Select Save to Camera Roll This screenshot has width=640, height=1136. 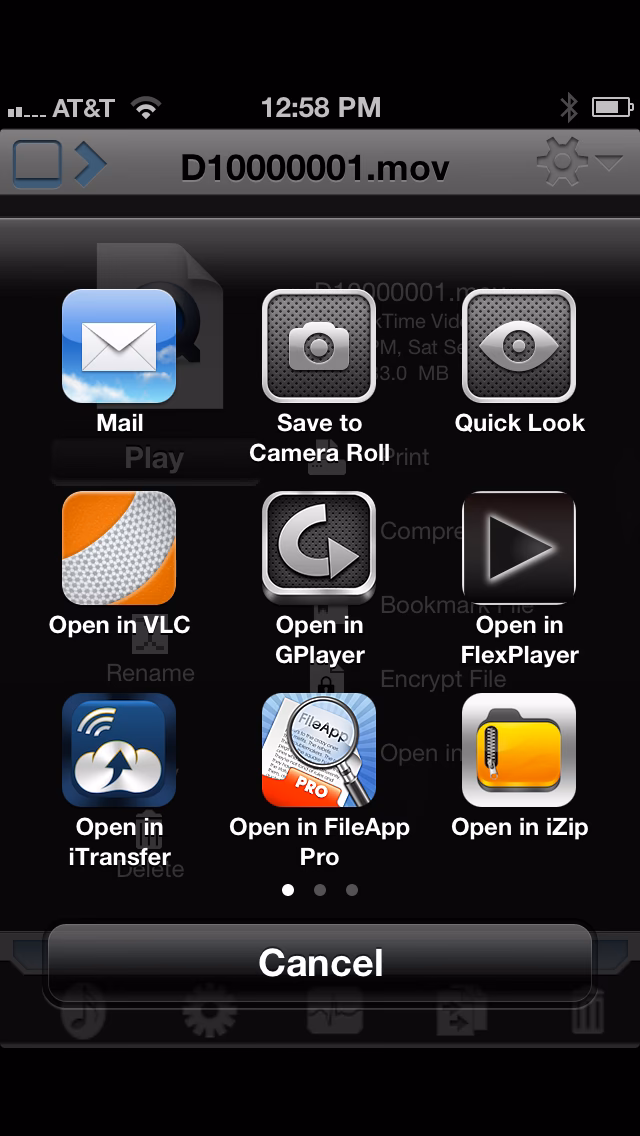pyautogui.click(x=319, y=346)
